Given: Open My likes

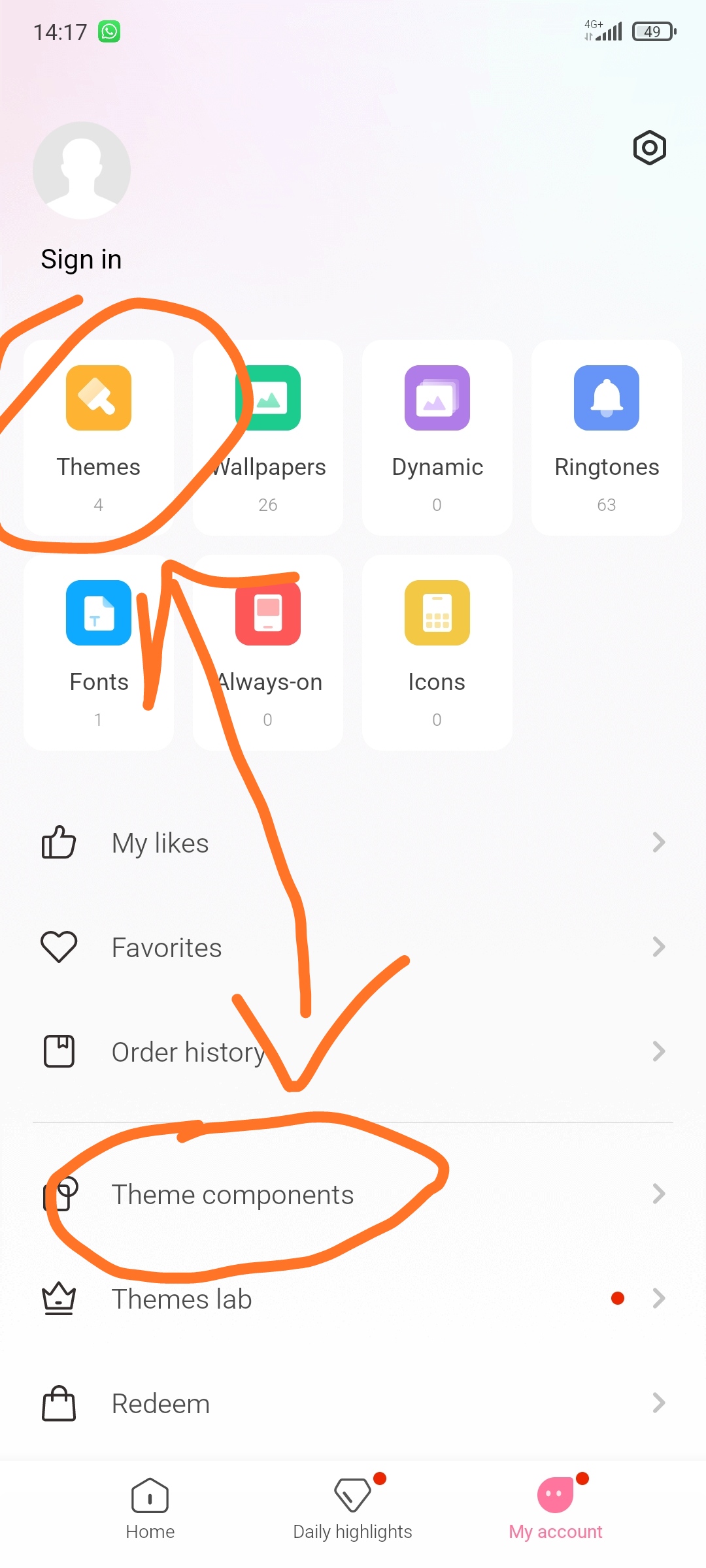Looking at the screenshot, I should (353, 843).
